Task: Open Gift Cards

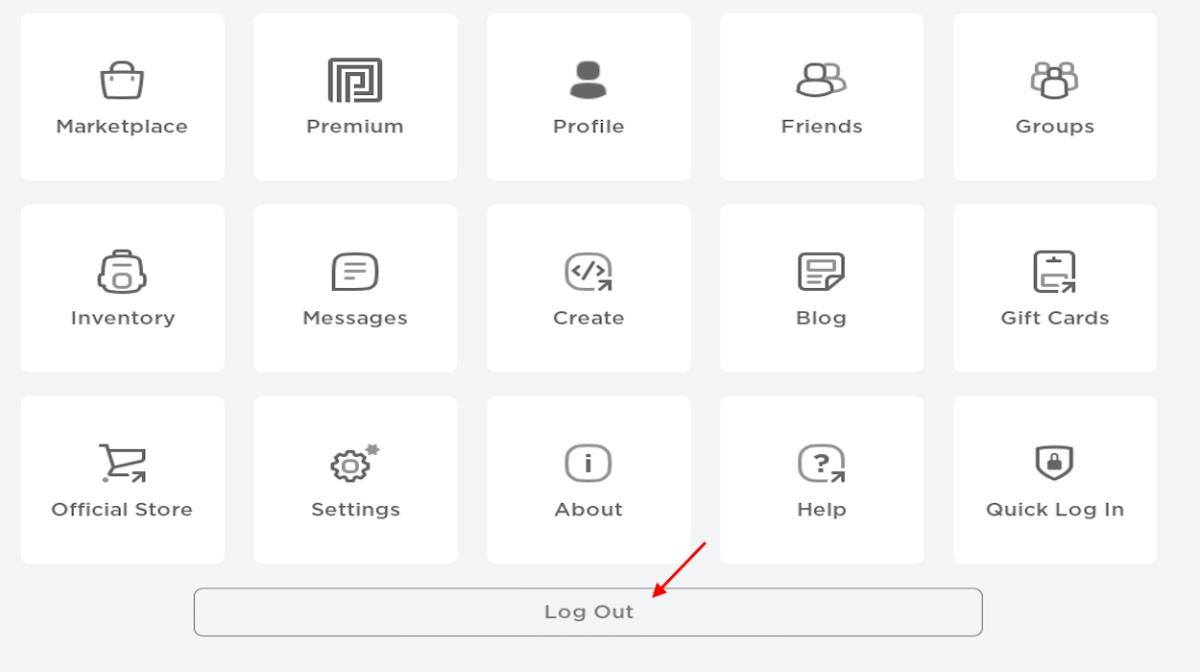Action: pyautogui.click(x=1054, y=288)
